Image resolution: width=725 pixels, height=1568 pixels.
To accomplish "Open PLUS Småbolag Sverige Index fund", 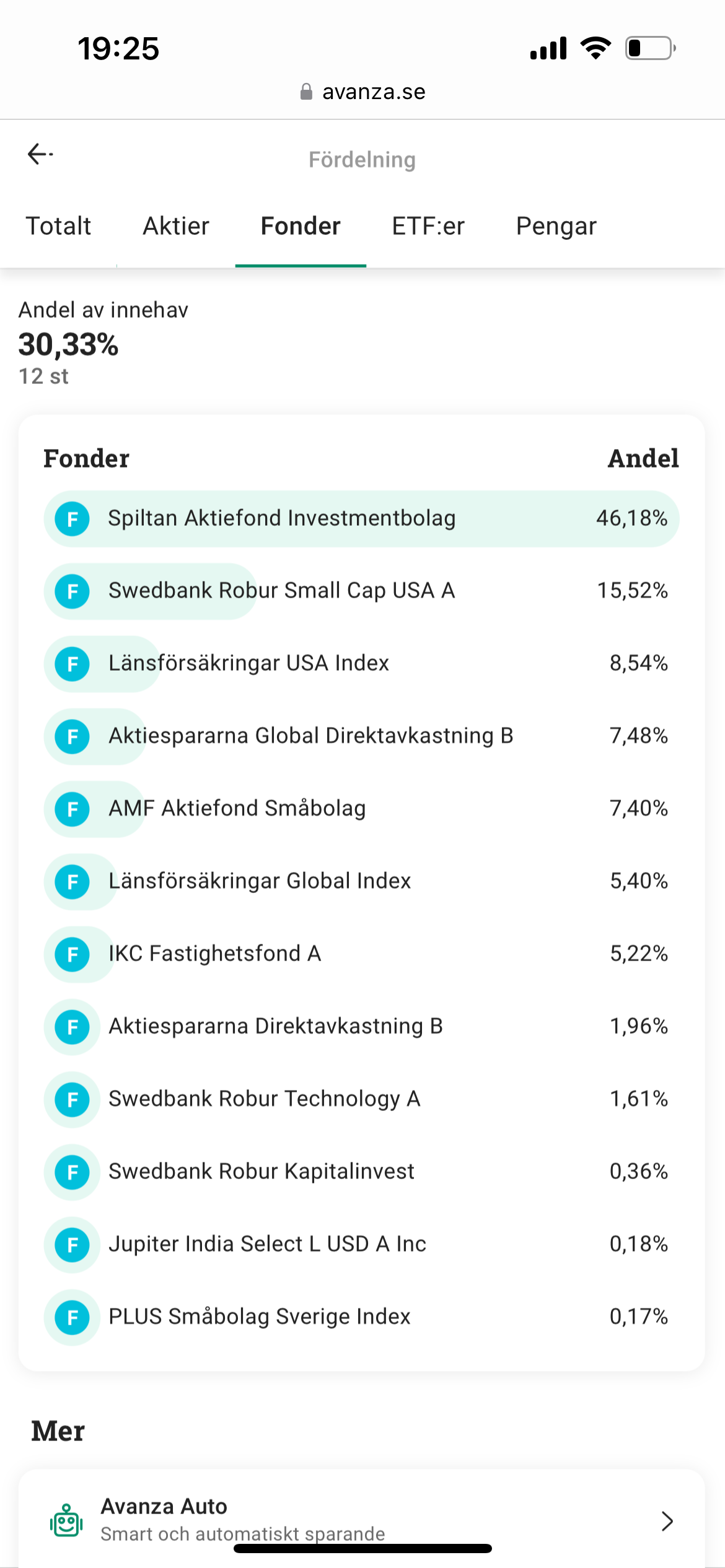I will pos(260,1316).
